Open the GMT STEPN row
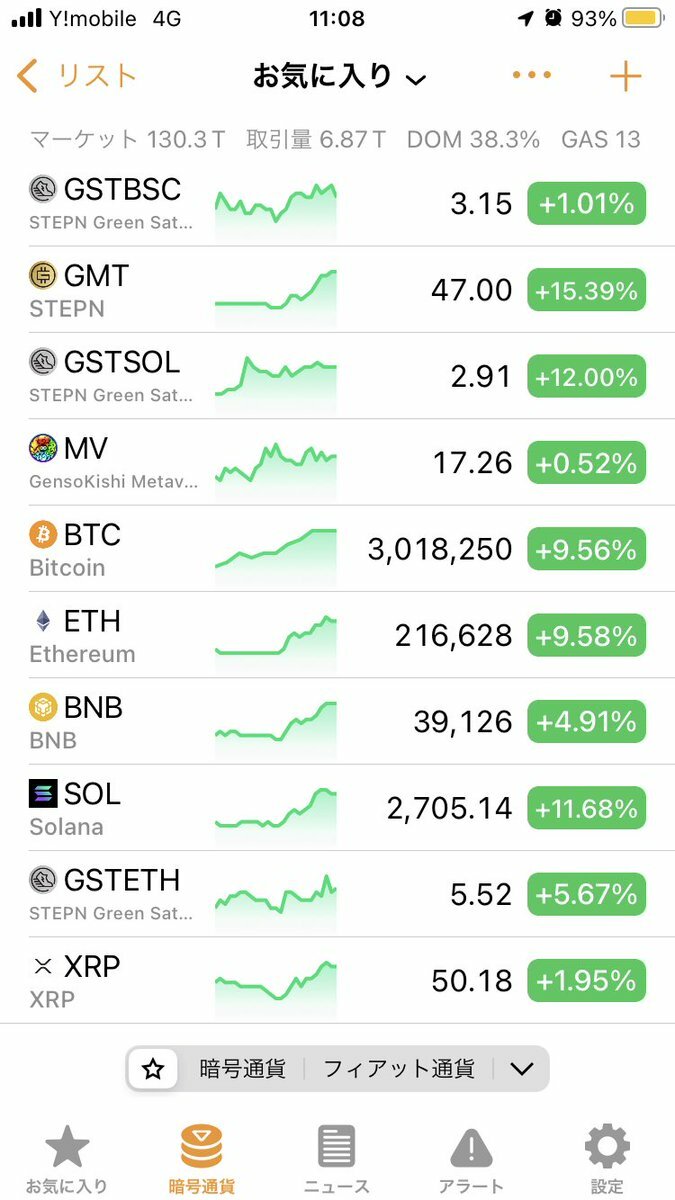 point(337,290)
